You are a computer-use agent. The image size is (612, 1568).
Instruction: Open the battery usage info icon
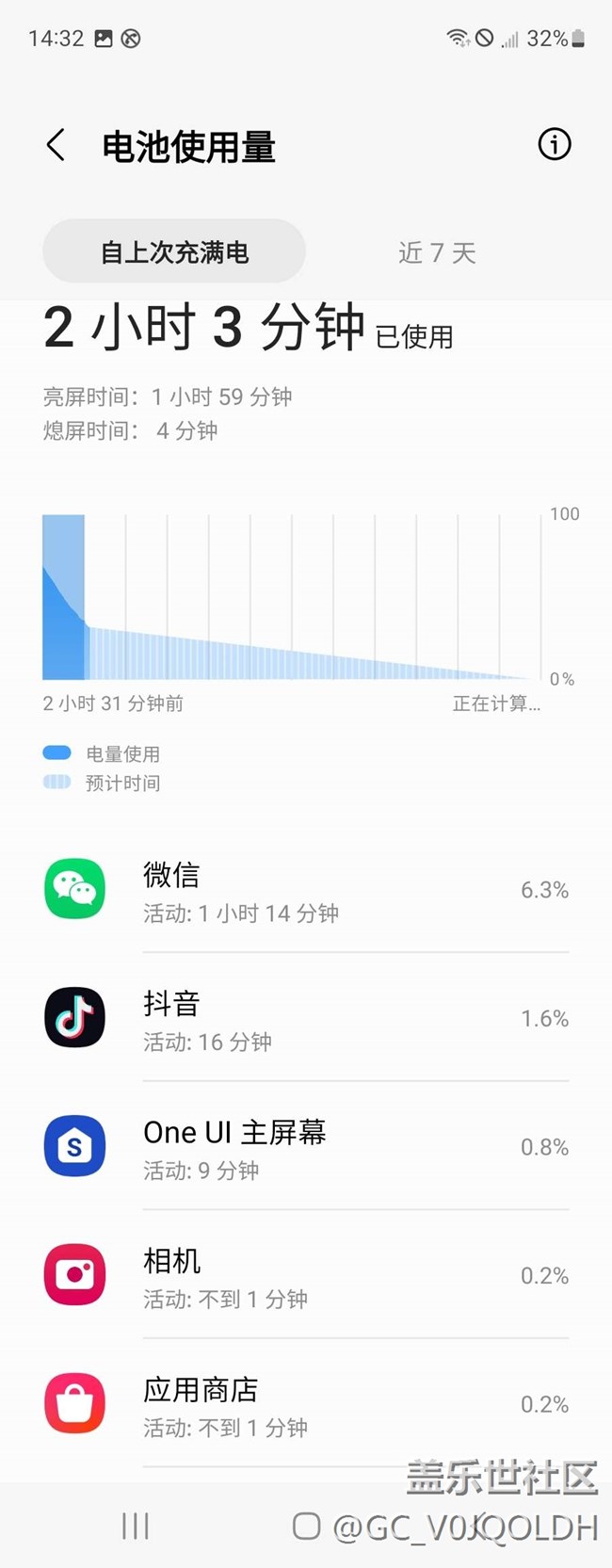click(x=554, y=145)
